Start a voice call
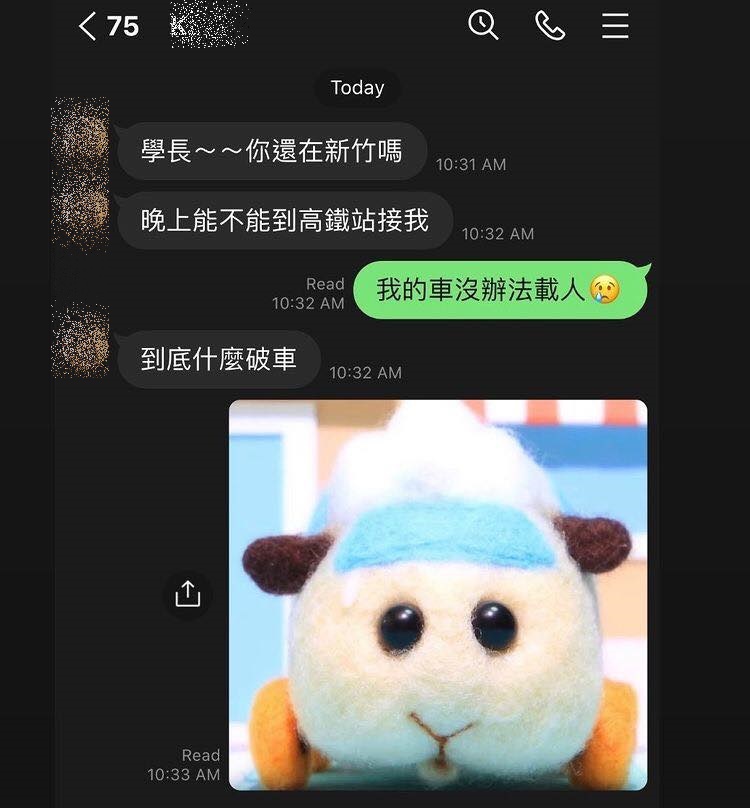Image resolution: width=750 pixels, height=808 pixels. (x=550, y=25)
